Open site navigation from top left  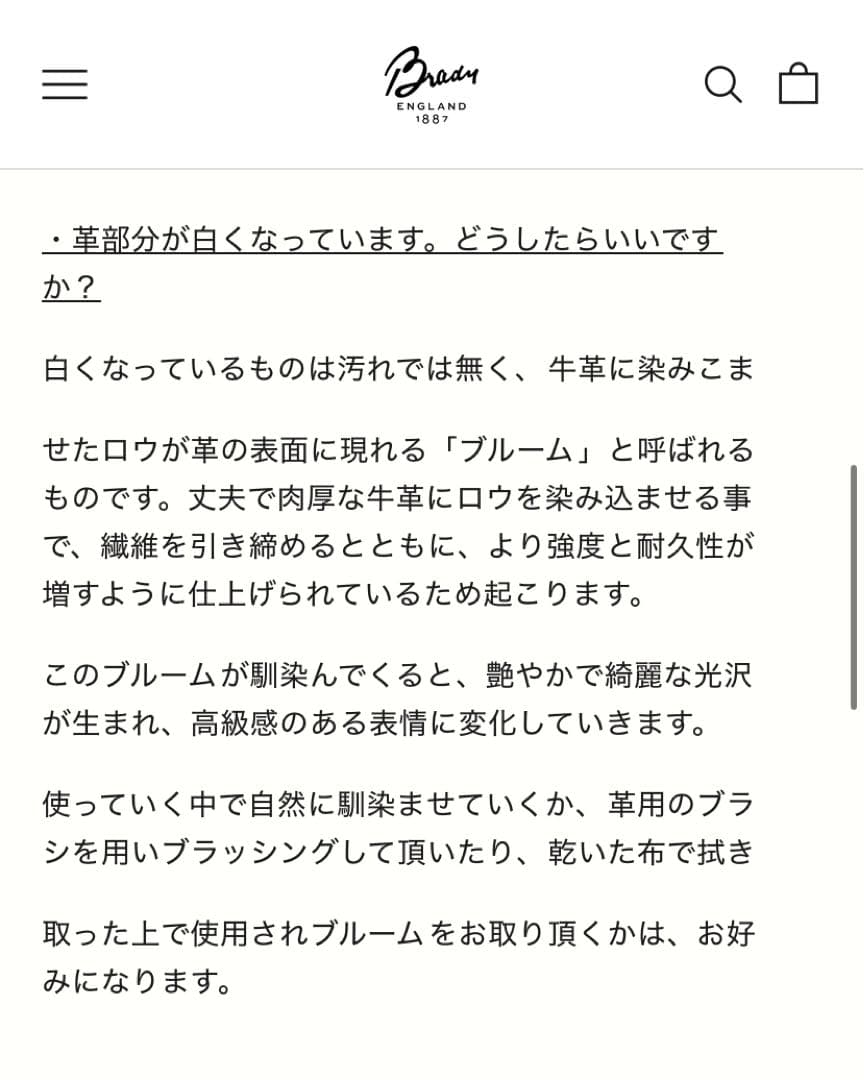point(64,85)
